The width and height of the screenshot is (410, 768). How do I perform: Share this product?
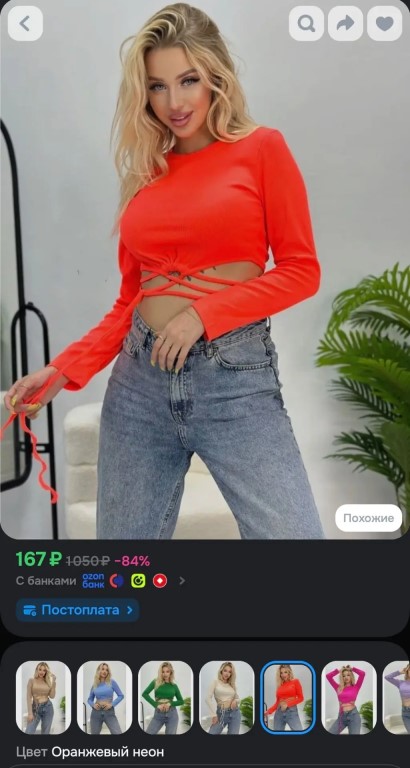coord(345,23)
